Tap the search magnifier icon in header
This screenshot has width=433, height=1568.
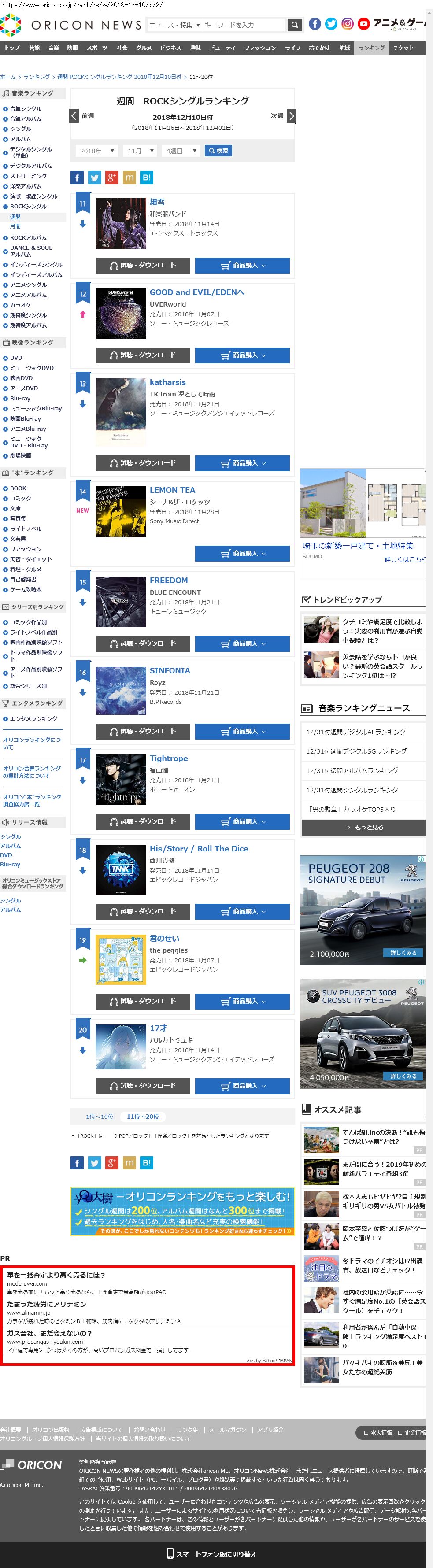click(295, 25)
